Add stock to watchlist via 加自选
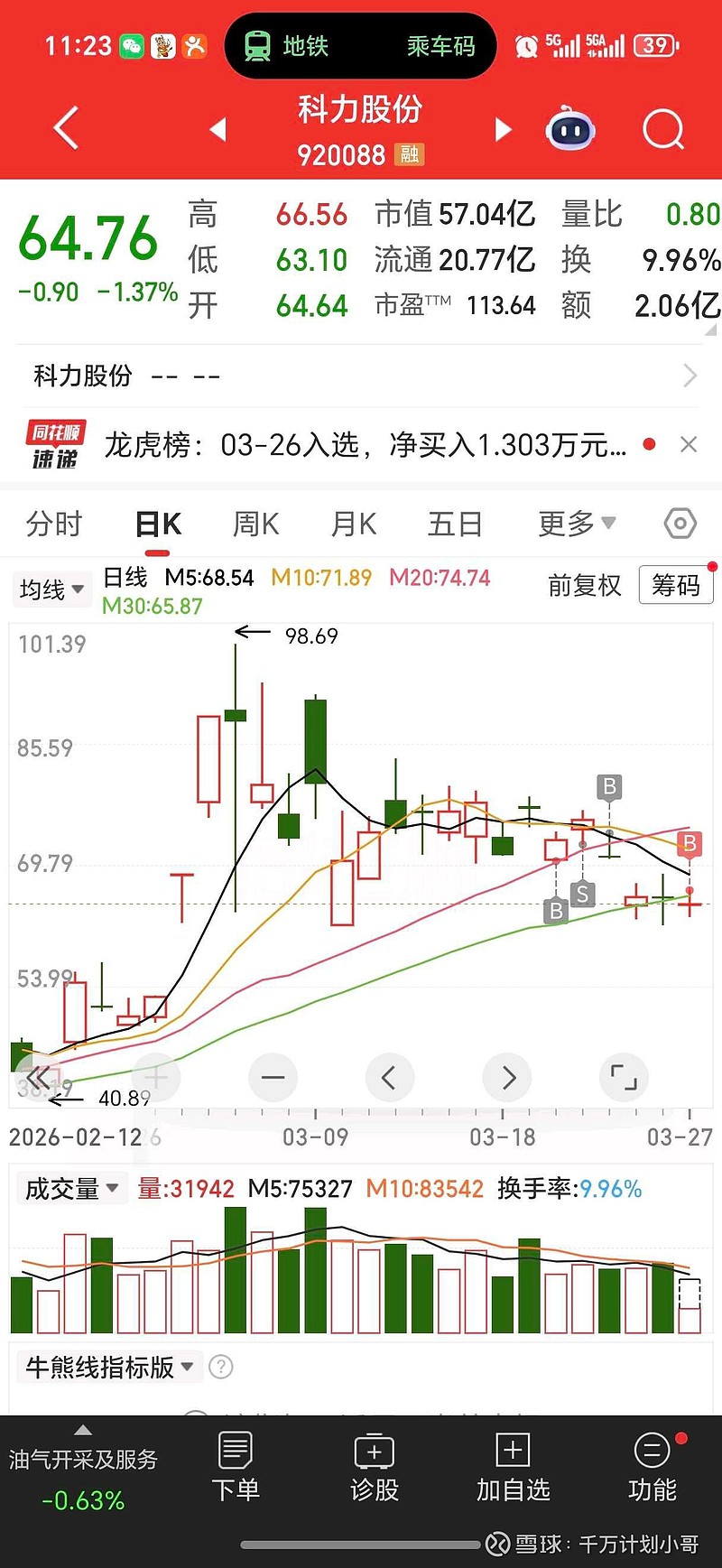The width and height of the screenshot is (722, 1568). point(512,1469)
